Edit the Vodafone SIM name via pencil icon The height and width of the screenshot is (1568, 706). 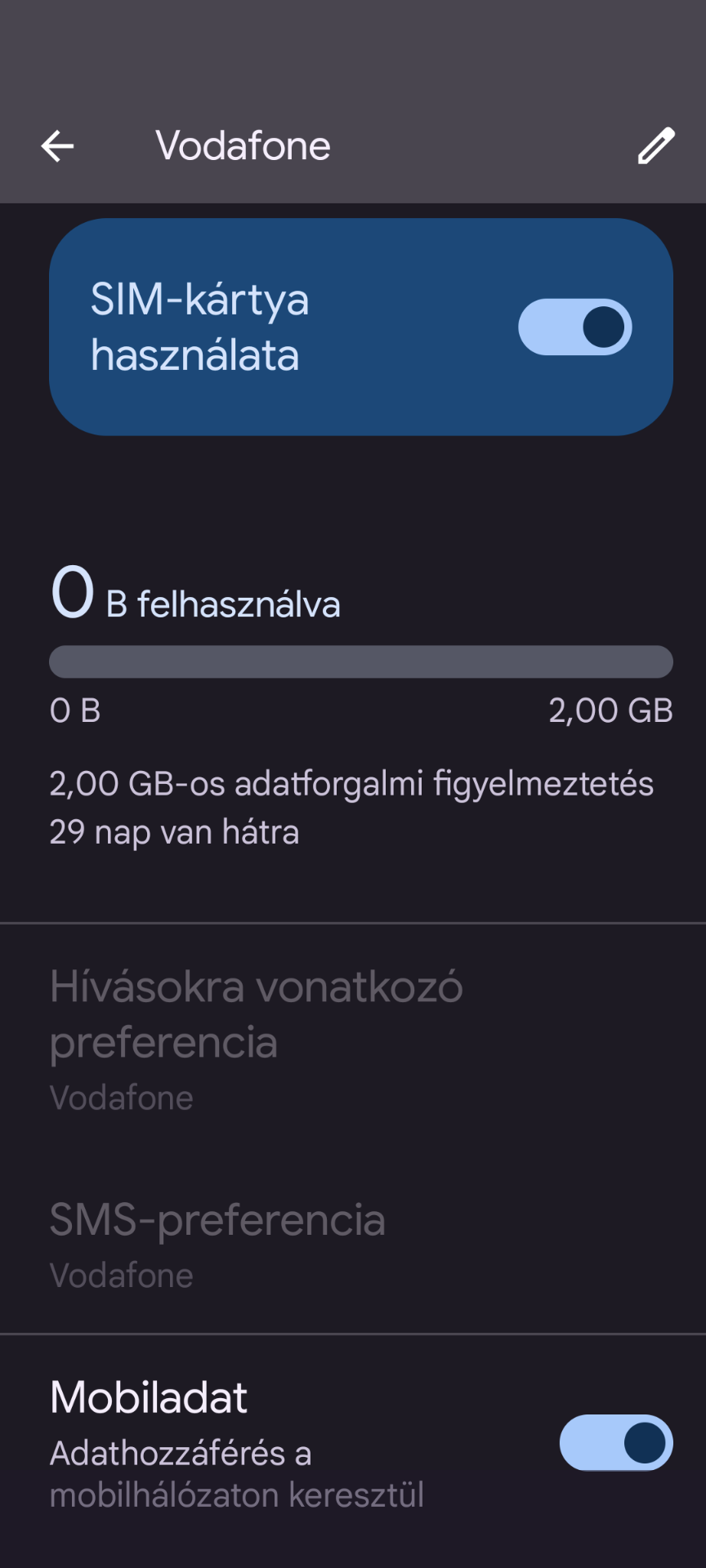click(656, 146)
